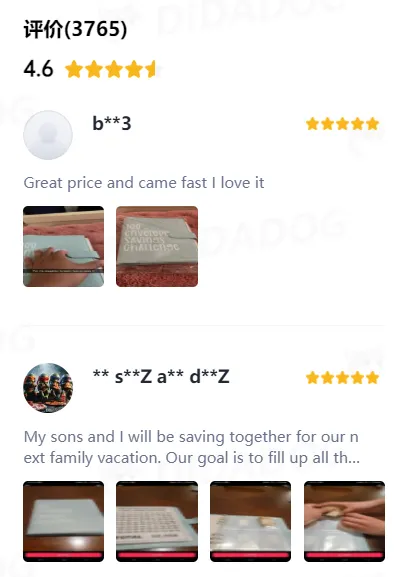View first photo in the family vacation review

click(x=63, y=521)
